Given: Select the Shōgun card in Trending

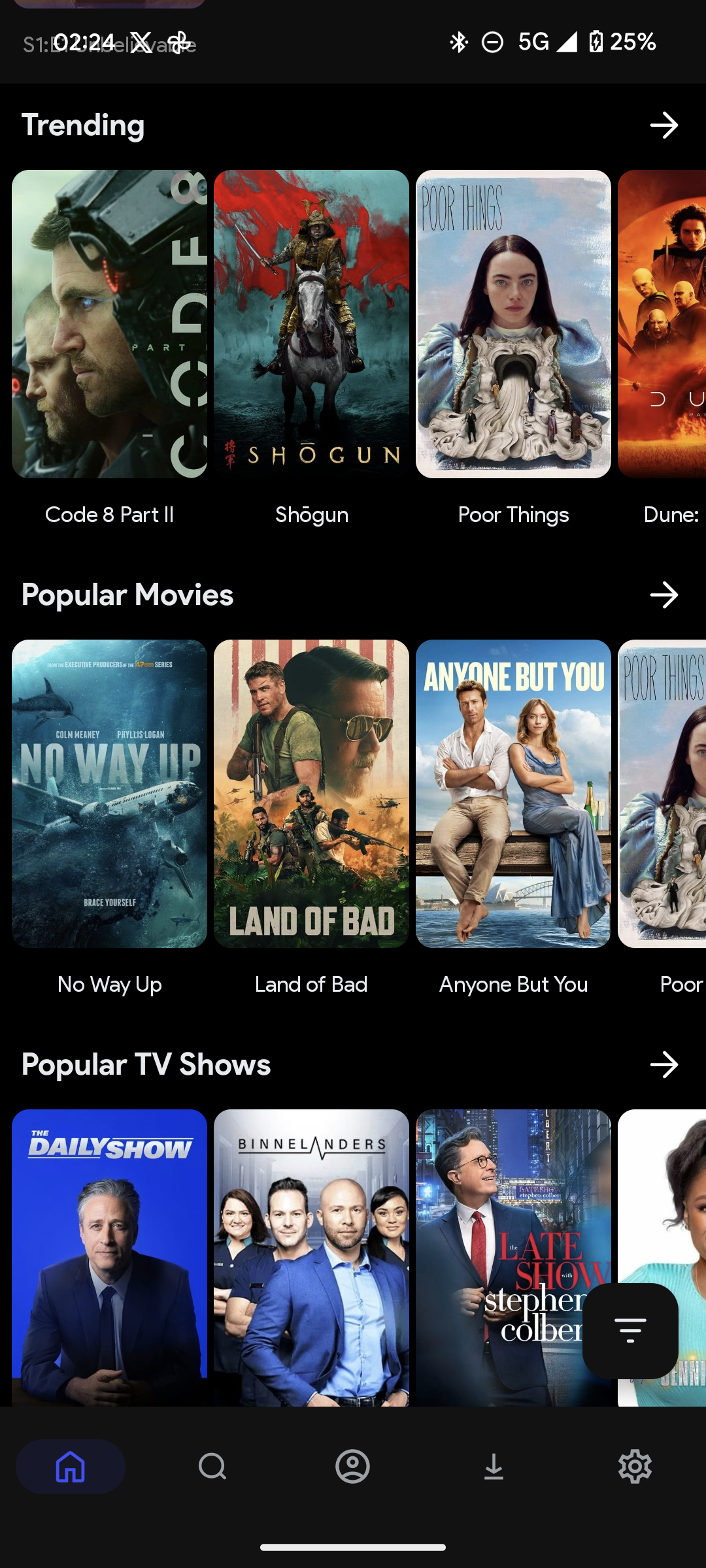Looking at the screenshot, I should [x=311, y=324].
